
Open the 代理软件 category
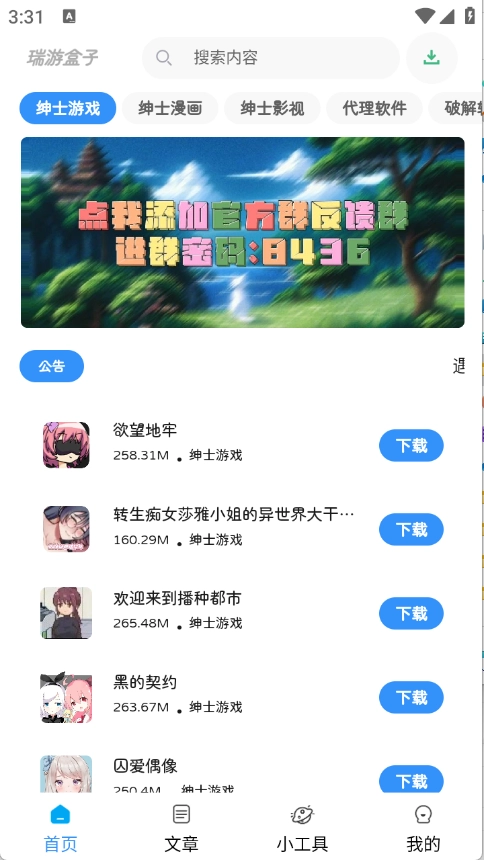coord(374,108)
